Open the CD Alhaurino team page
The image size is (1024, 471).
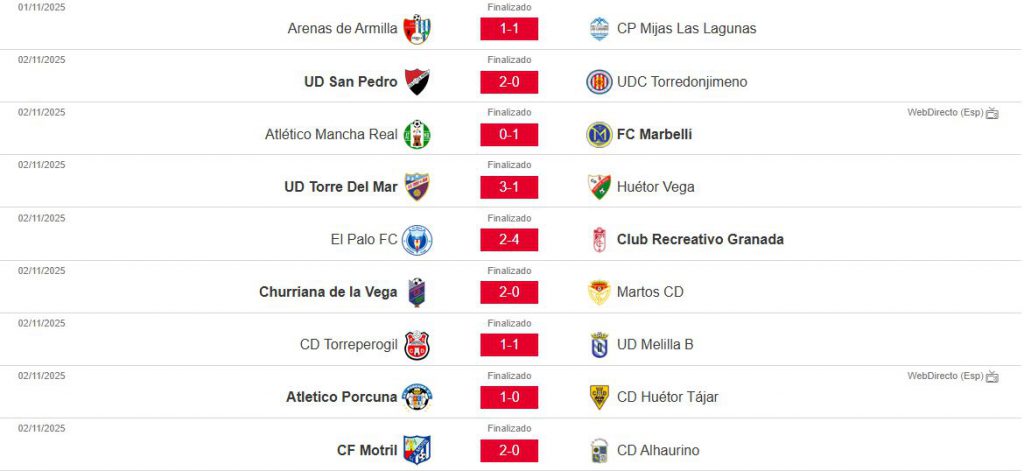[658, 450]
